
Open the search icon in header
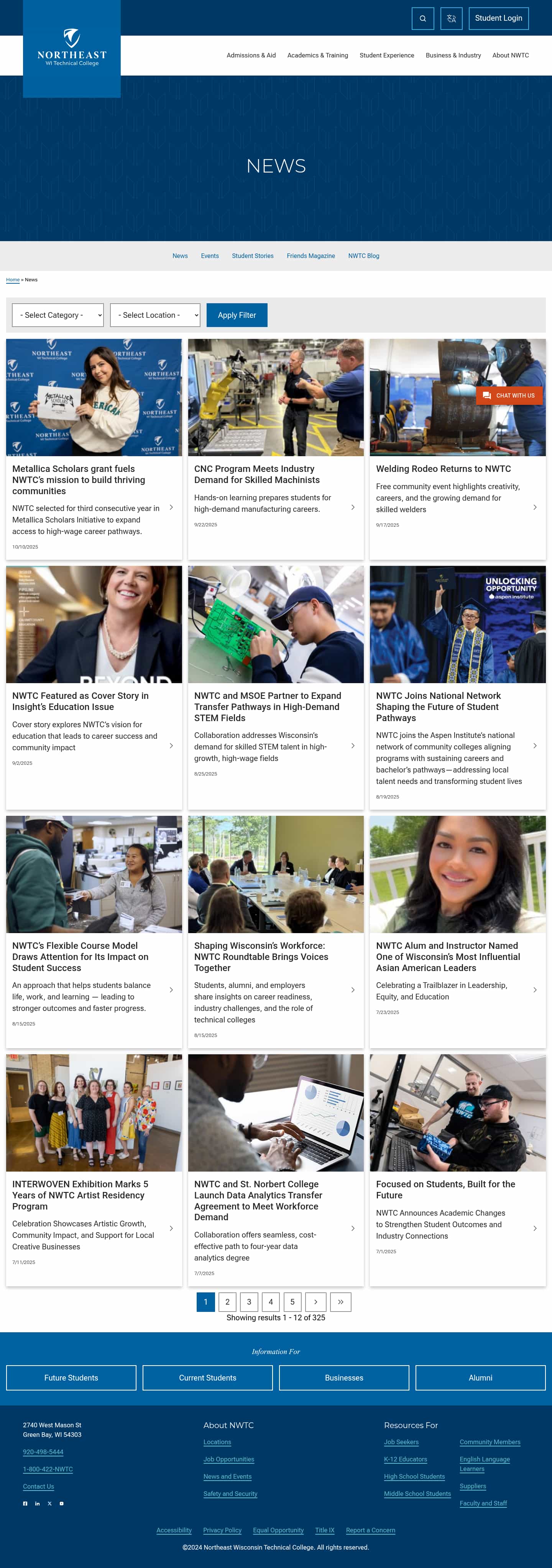click(422, 18)
